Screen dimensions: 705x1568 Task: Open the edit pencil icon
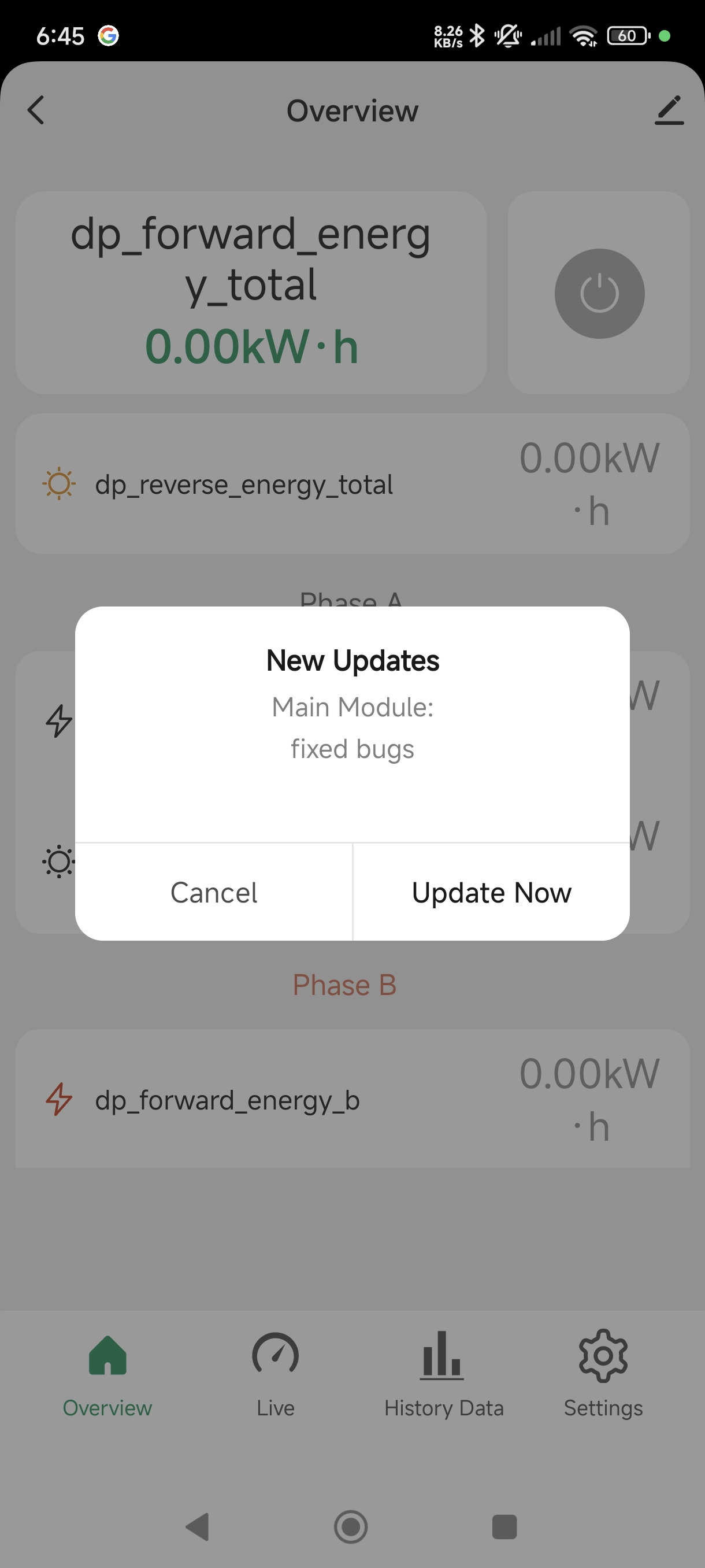pos(669,110)
